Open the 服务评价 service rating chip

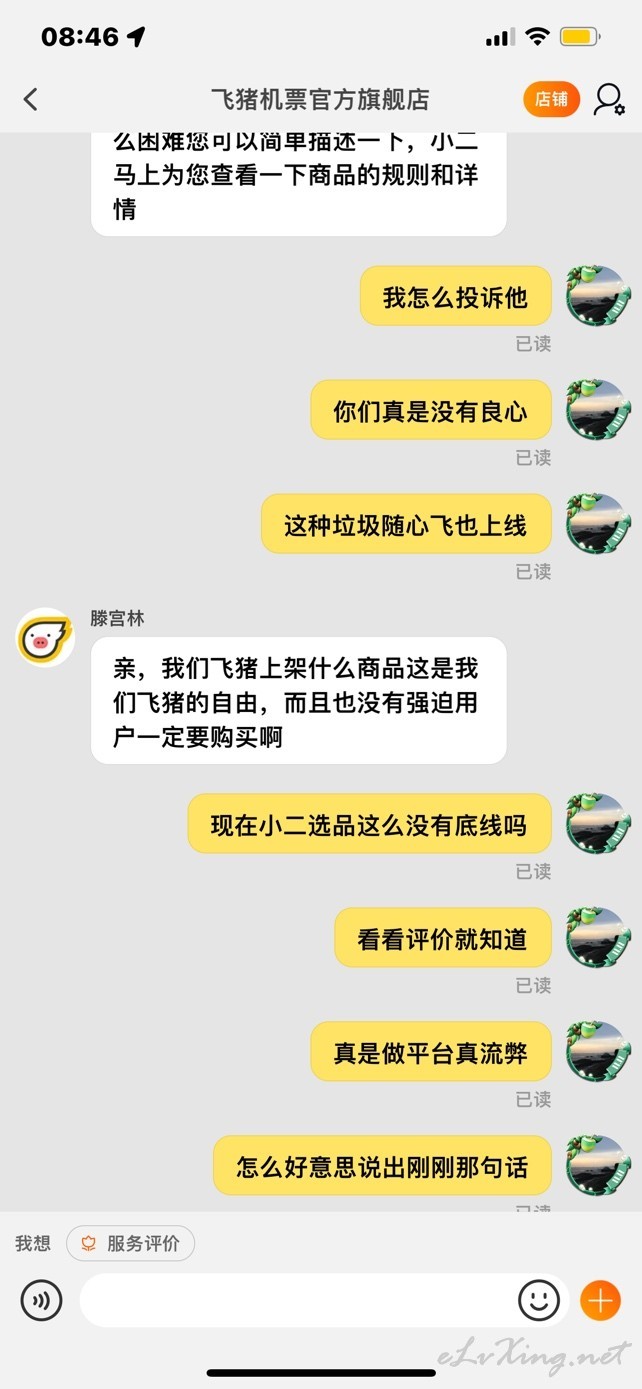point(131,1244)
